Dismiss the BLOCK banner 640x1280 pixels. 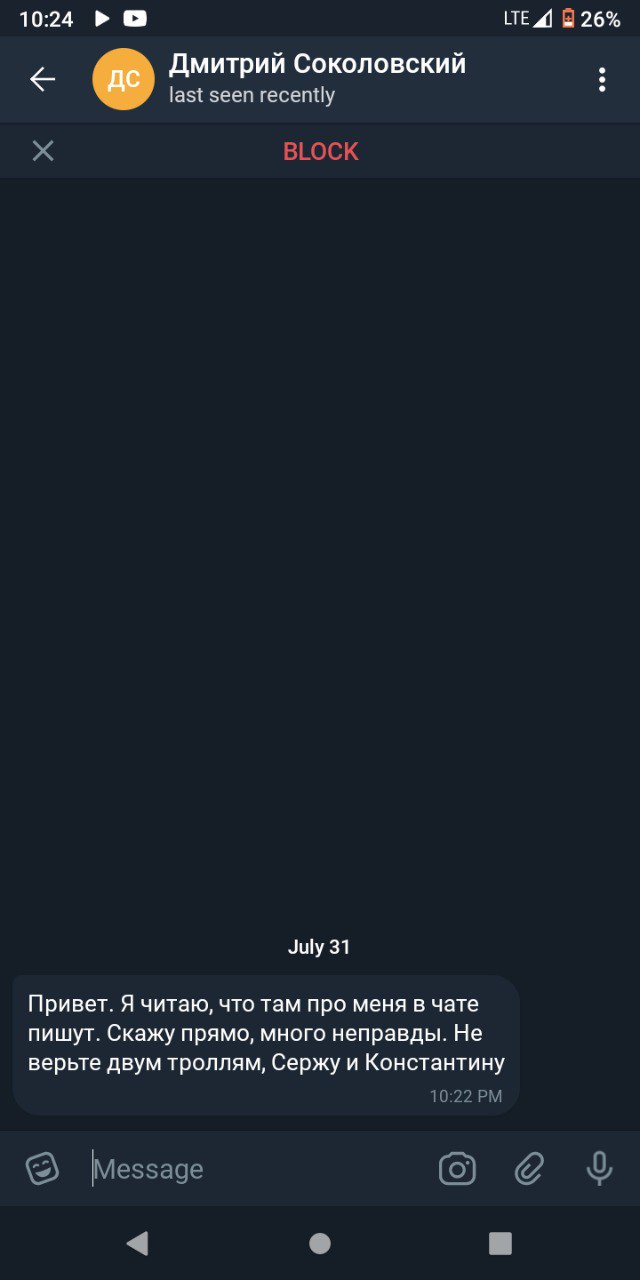point(42,151)
